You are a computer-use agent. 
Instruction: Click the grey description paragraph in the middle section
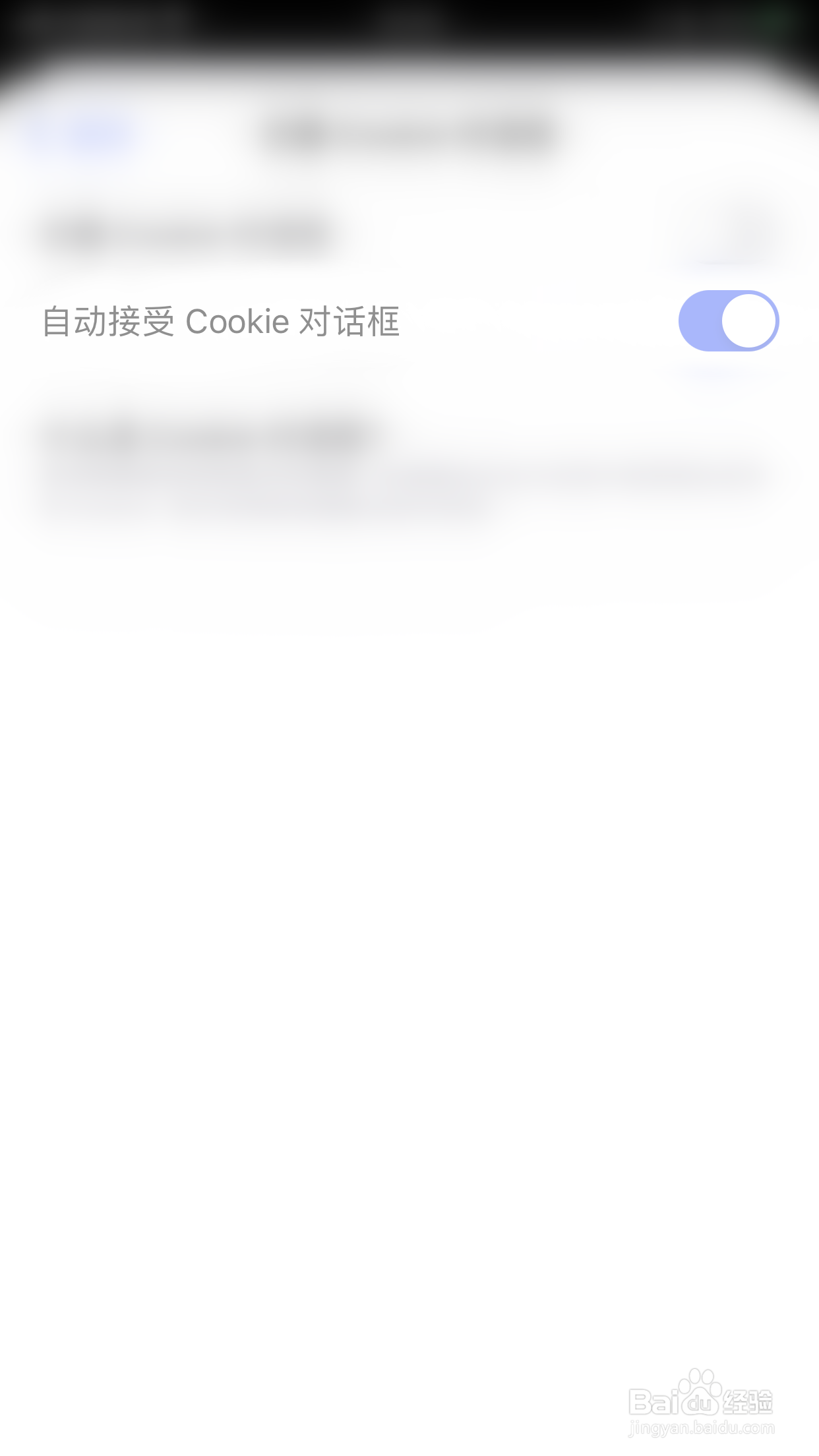409,491
